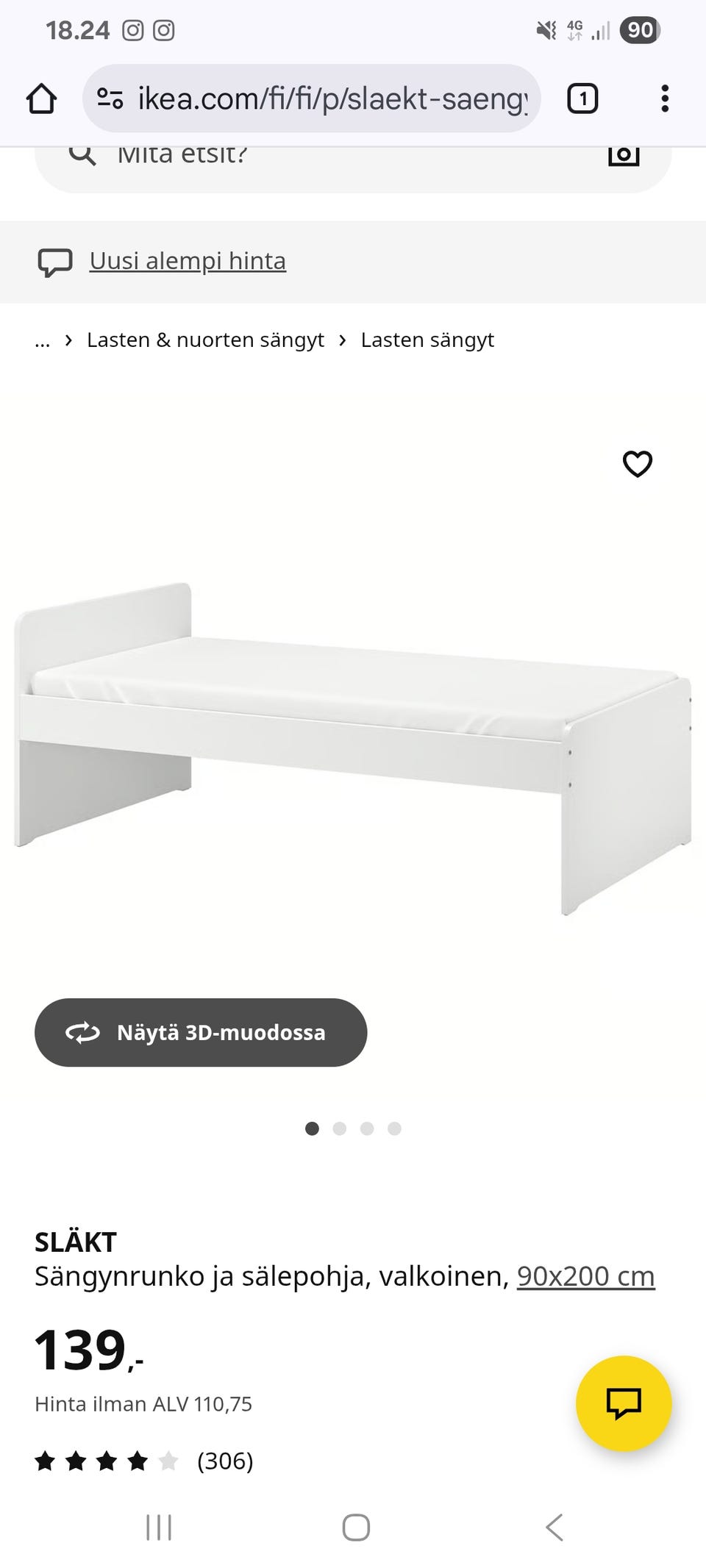Open Lasten & nuorten sängyt breadcrumb

[x=205, y=340]
